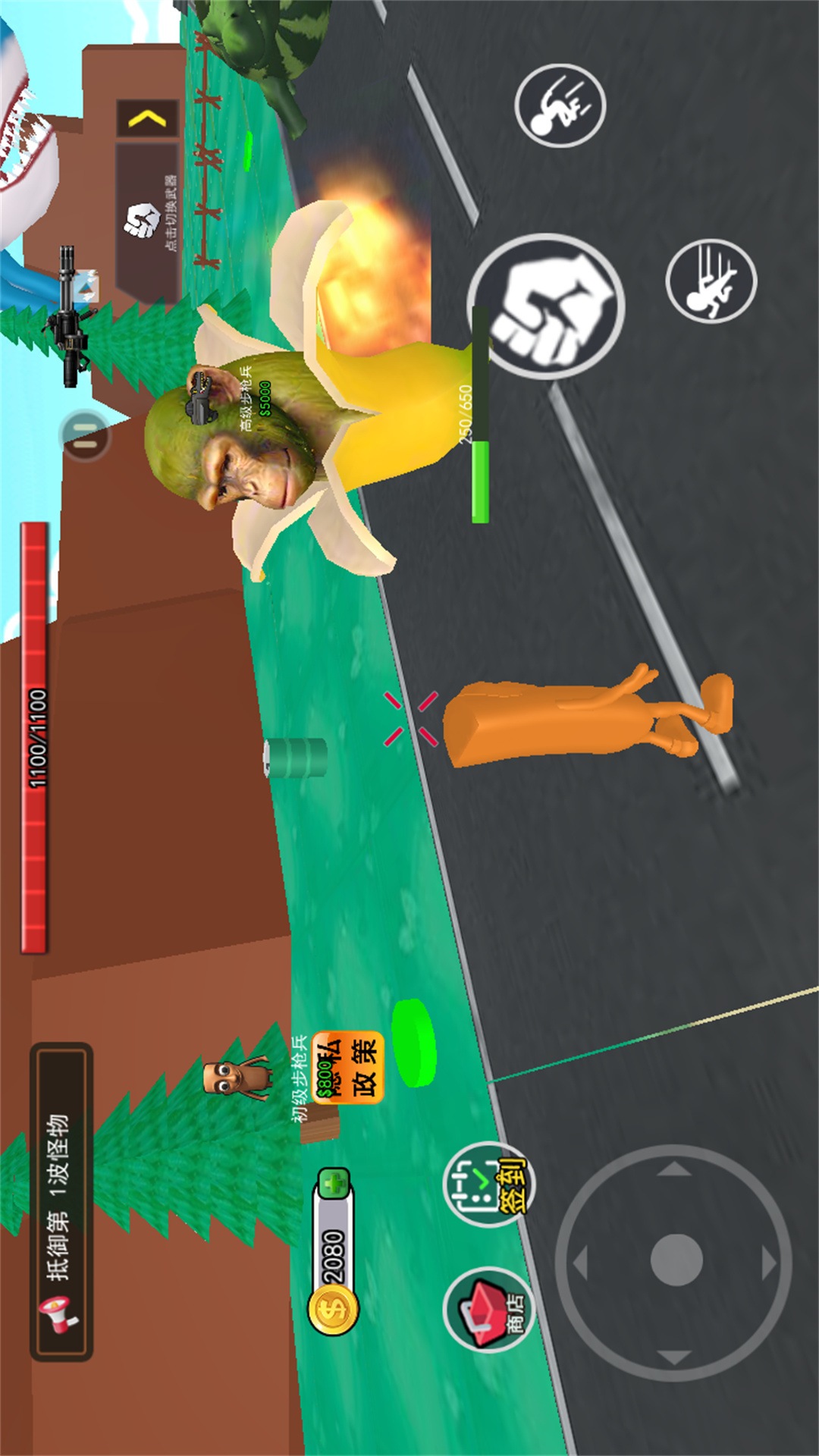Switch weapon via 点击切换武器 button
The image size is (819, 1456).
147,221
